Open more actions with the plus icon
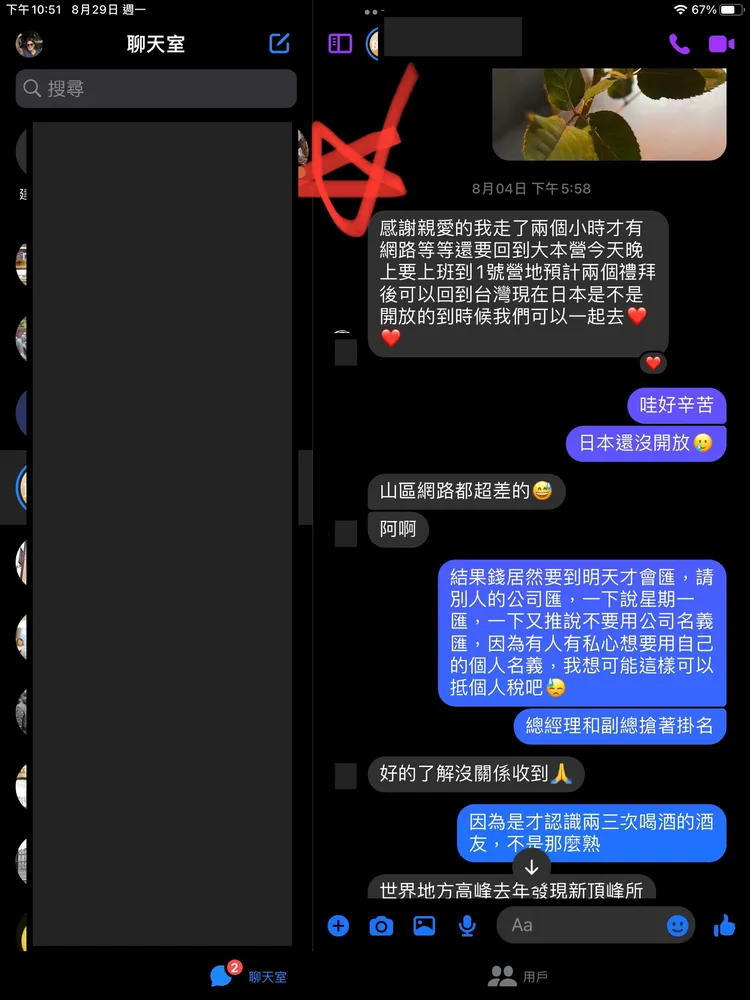The image size is (750, 1000). pos(338,926)
